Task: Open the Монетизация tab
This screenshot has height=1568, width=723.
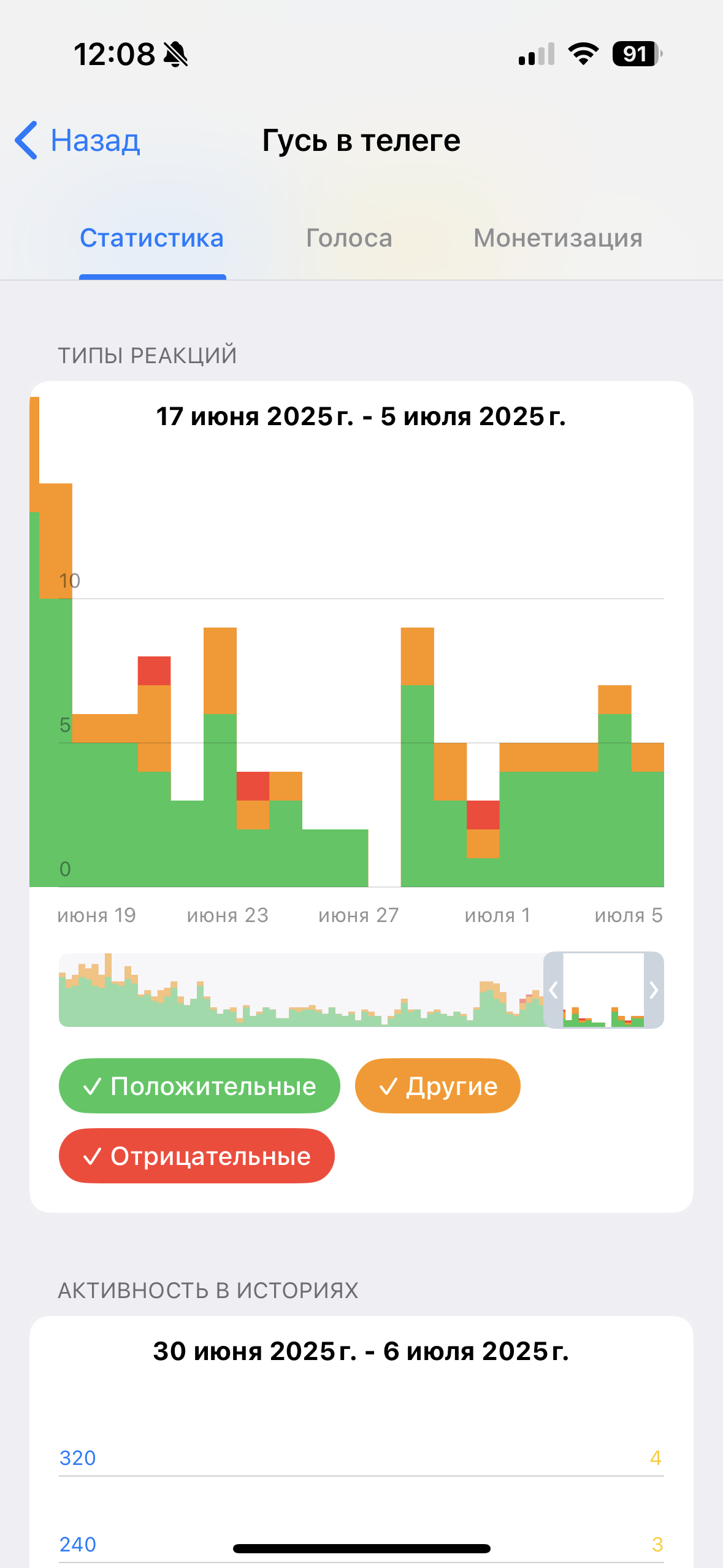Action: 558,238
